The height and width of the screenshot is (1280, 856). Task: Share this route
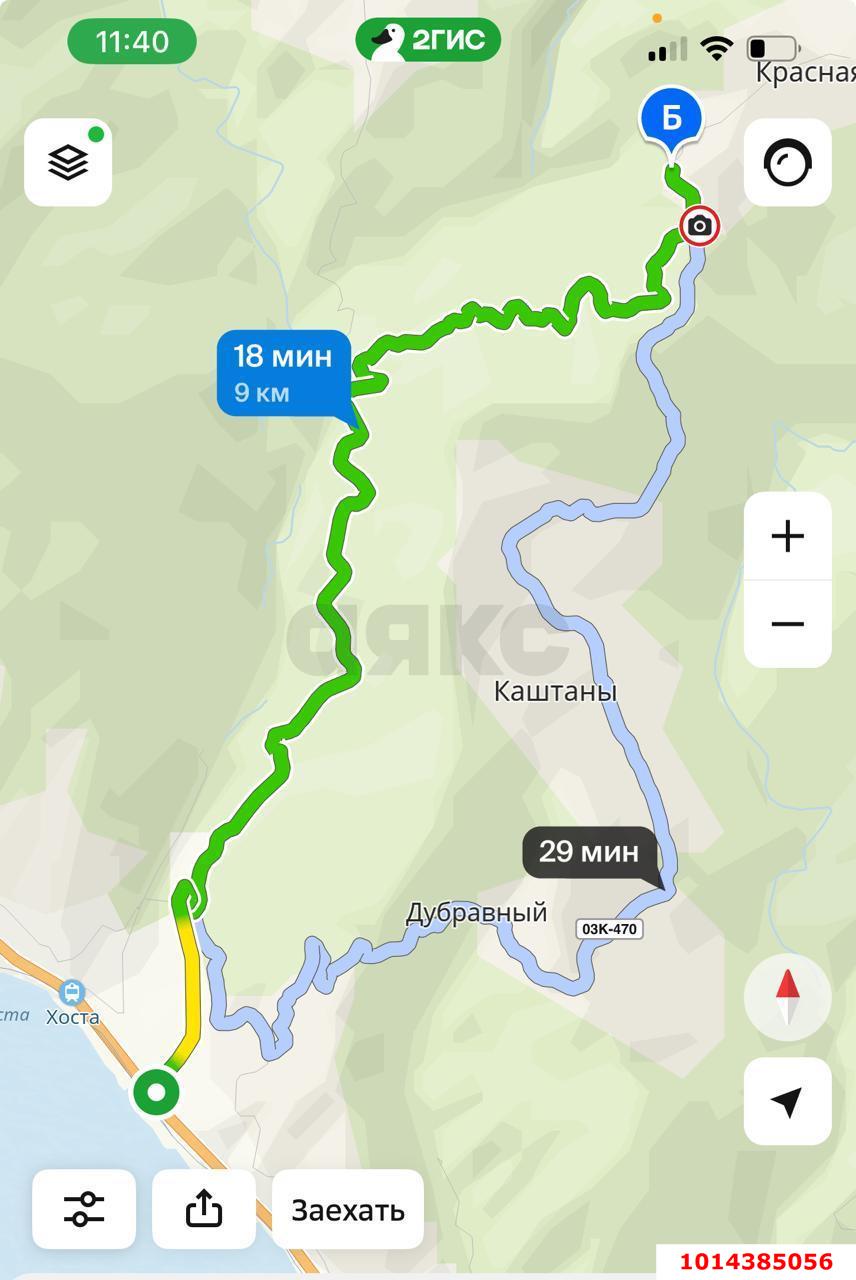(x=204, y=1209)
